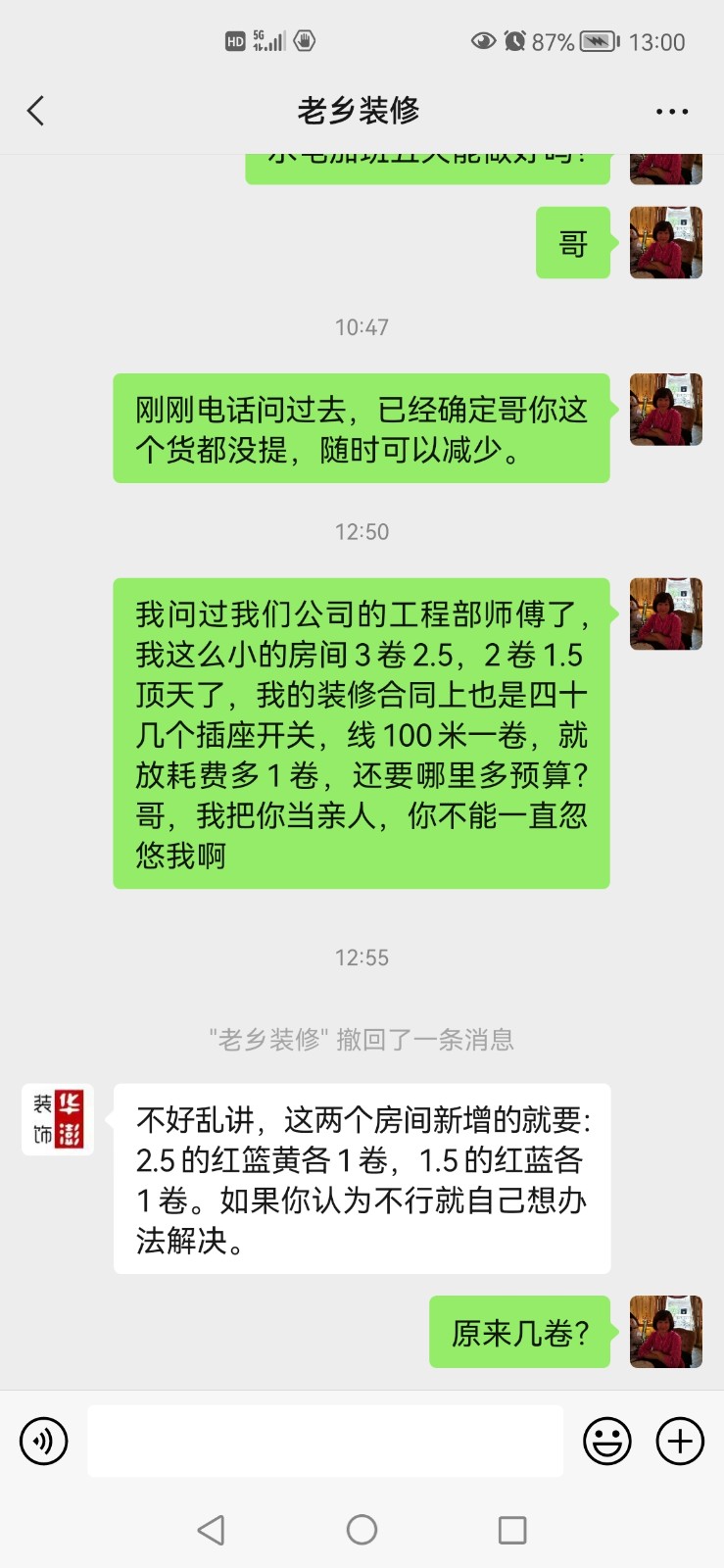Open the system recent apps view
This screenshot has height=1568, width=724.
coord(512,1530)
